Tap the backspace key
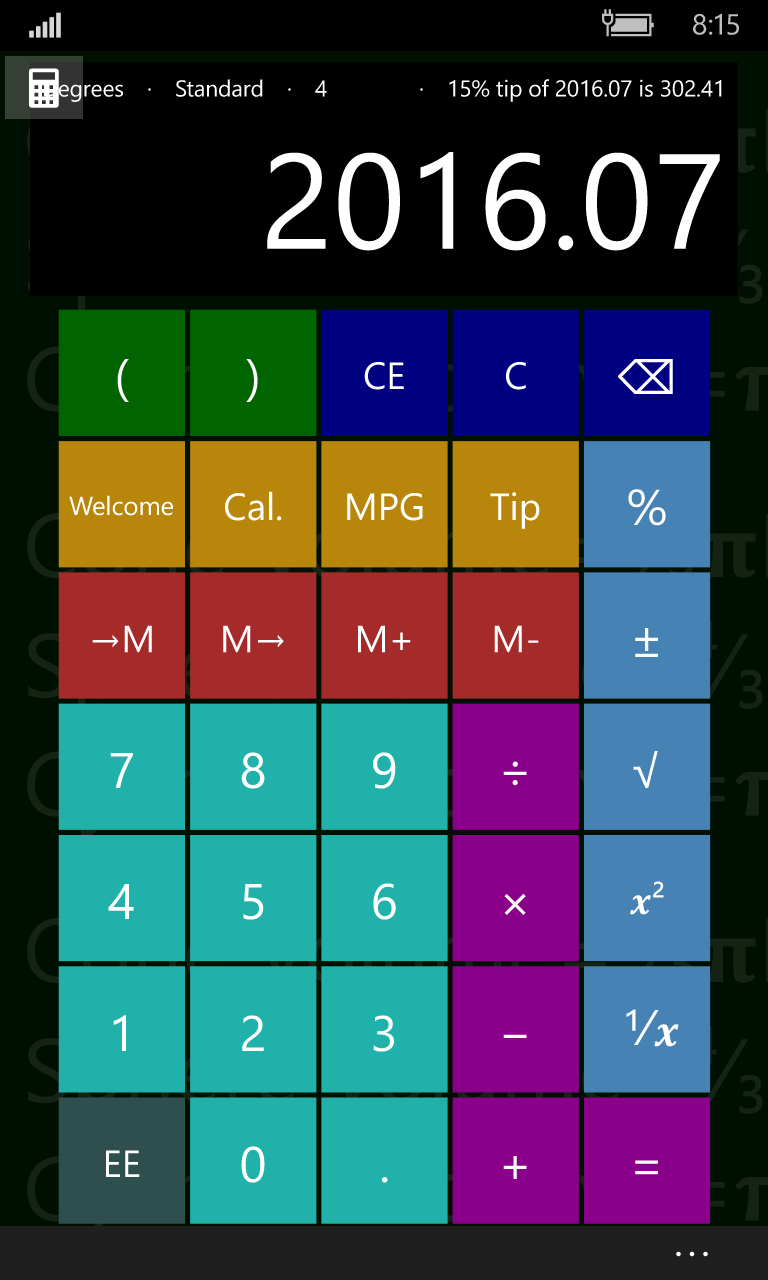The width and height of the screenshot is (768, 1280). point(646,376)
